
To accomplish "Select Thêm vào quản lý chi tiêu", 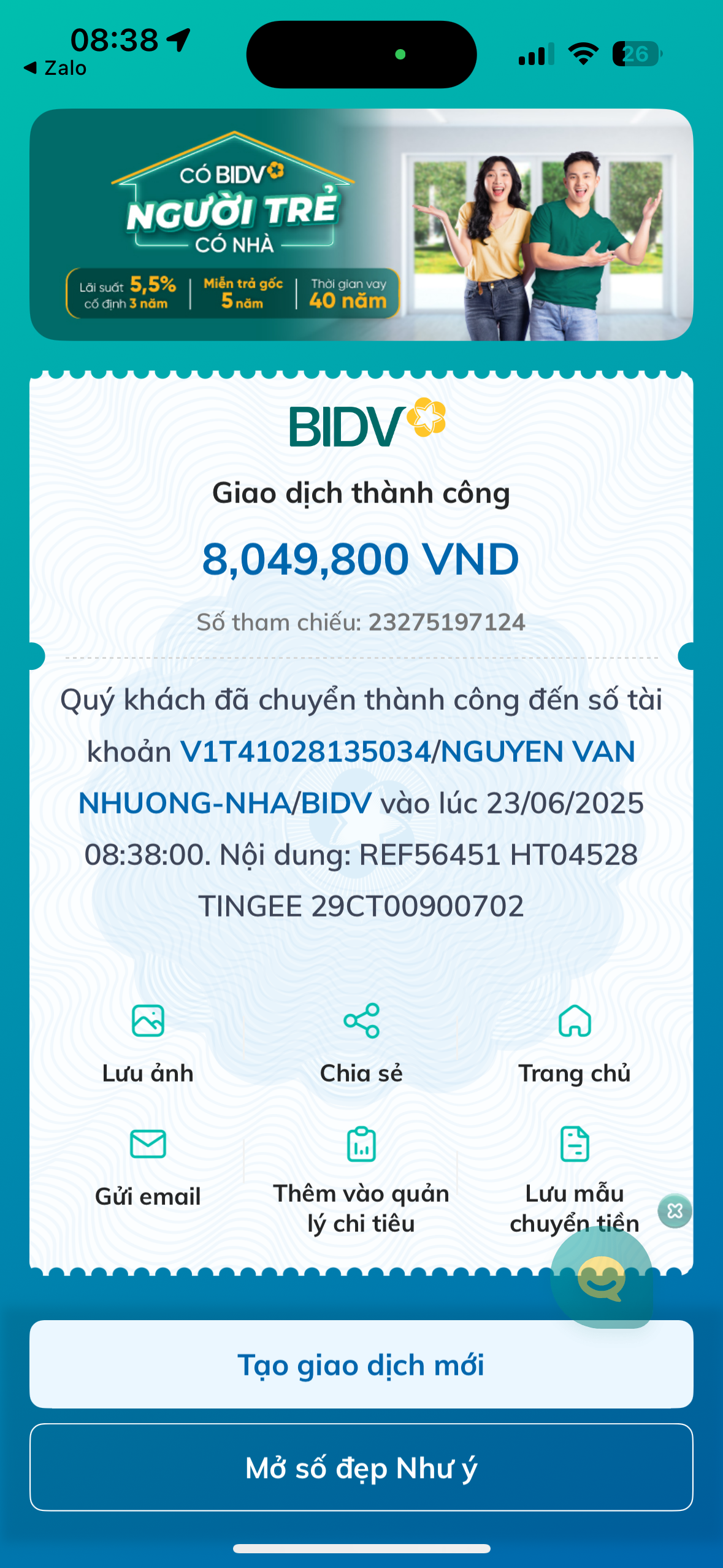I will pyautogui.click(x=361, y=1179).
